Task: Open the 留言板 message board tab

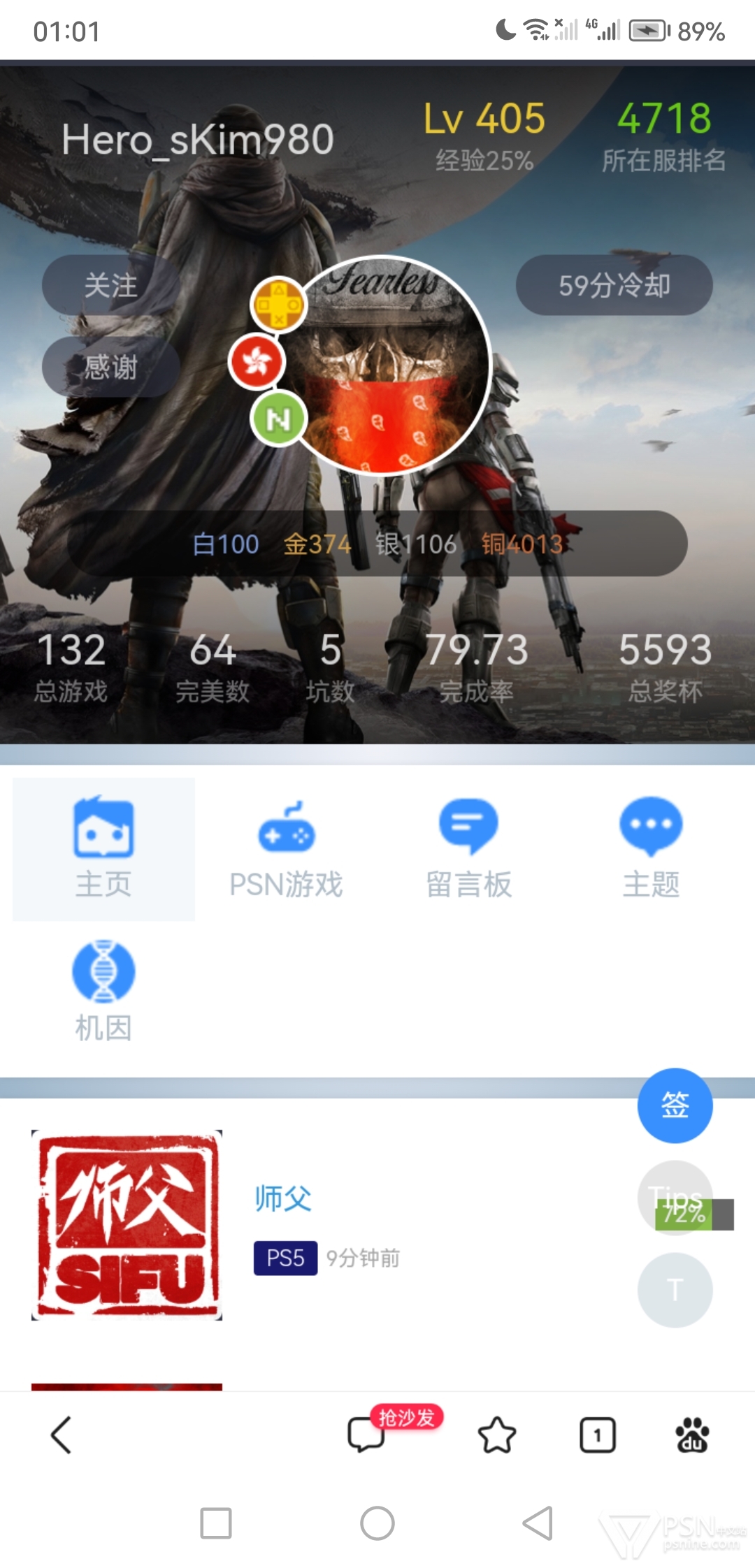Action: click(468, 849)
